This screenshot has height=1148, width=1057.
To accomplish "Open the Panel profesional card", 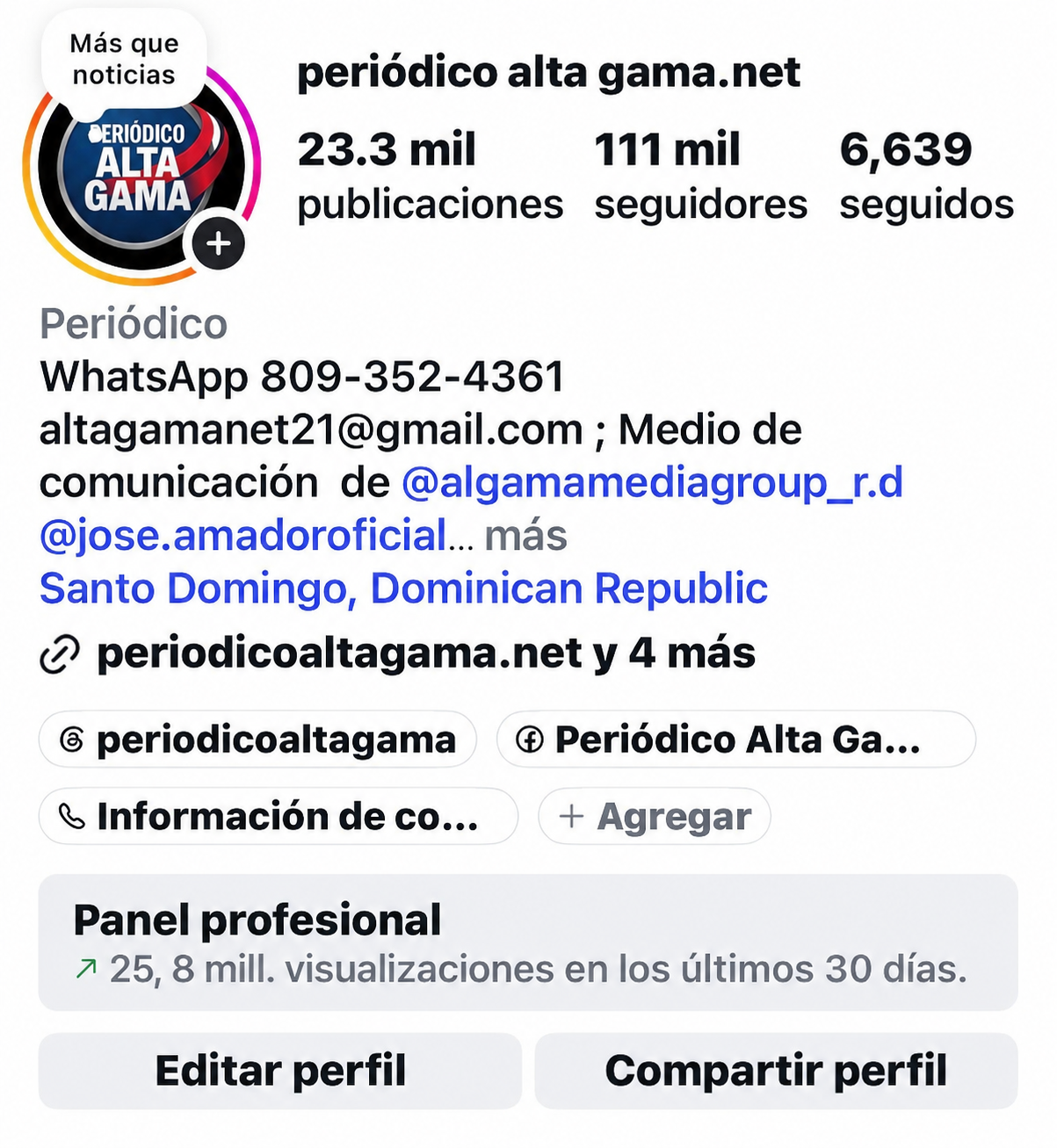I will pos(528,942).
